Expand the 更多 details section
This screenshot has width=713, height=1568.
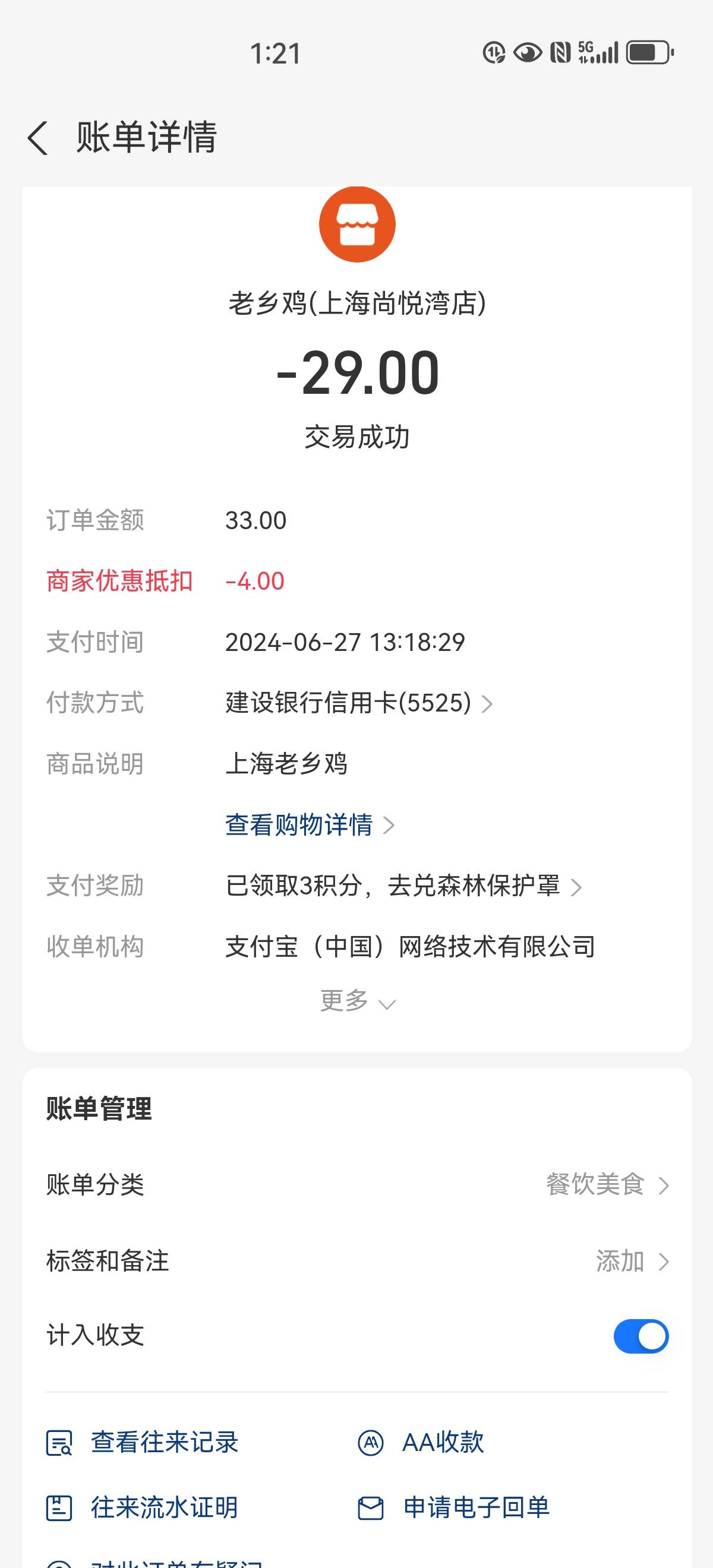point(358,1001)
